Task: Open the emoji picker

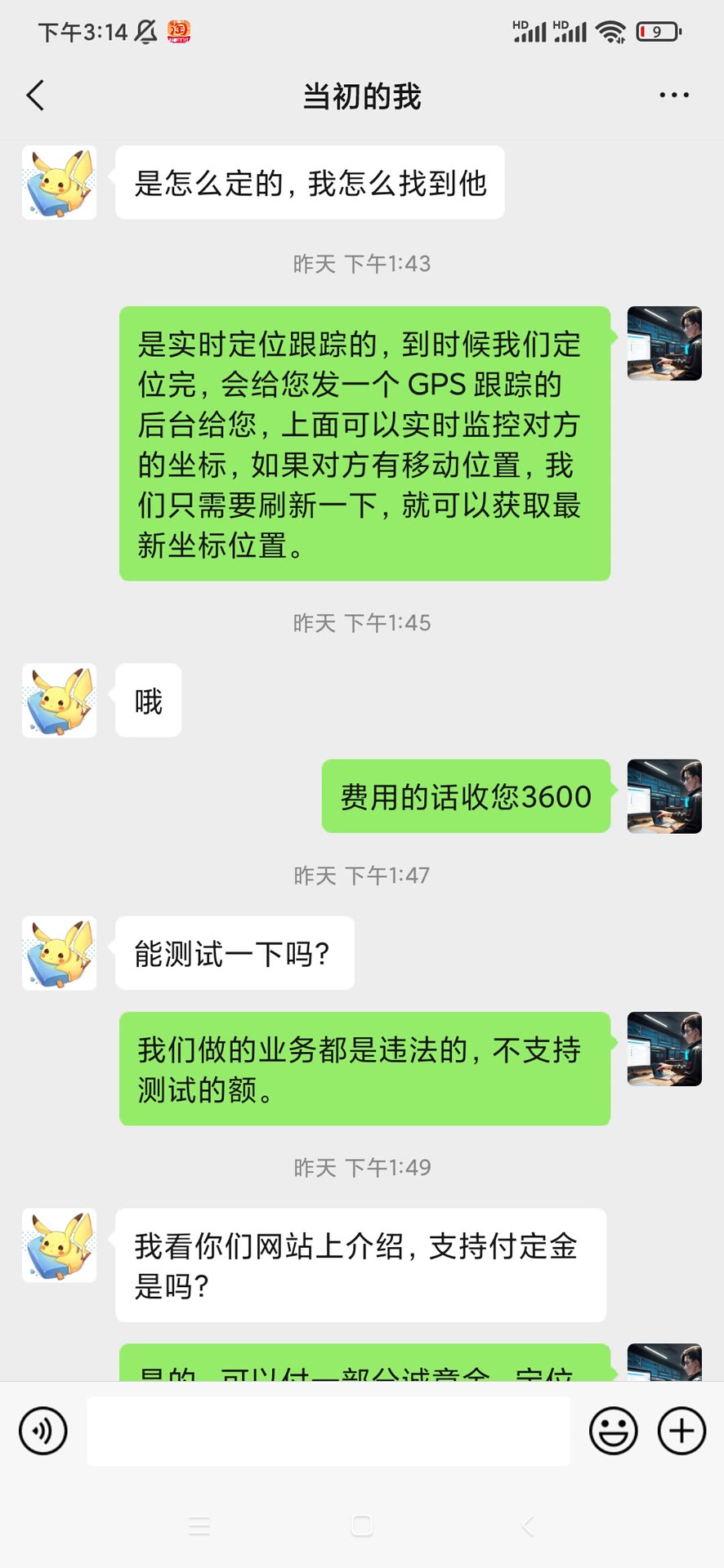Action: pos(613,1432)
